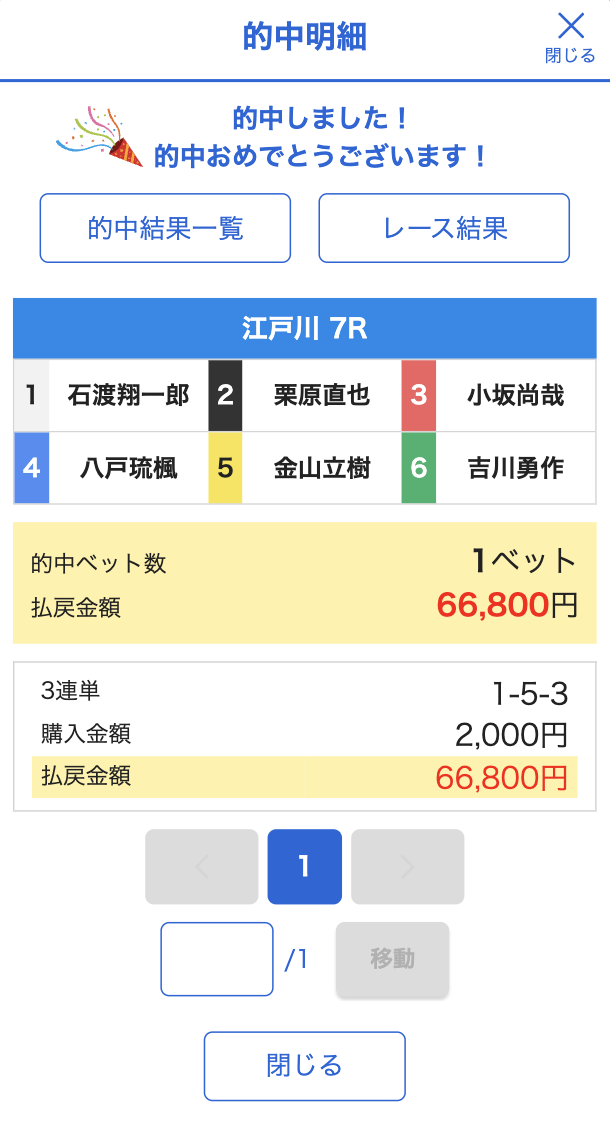610x1130 pixels.
Task: Open the 的中結果一覧 list
Action: pyautogui.click(x=165, y=228)
